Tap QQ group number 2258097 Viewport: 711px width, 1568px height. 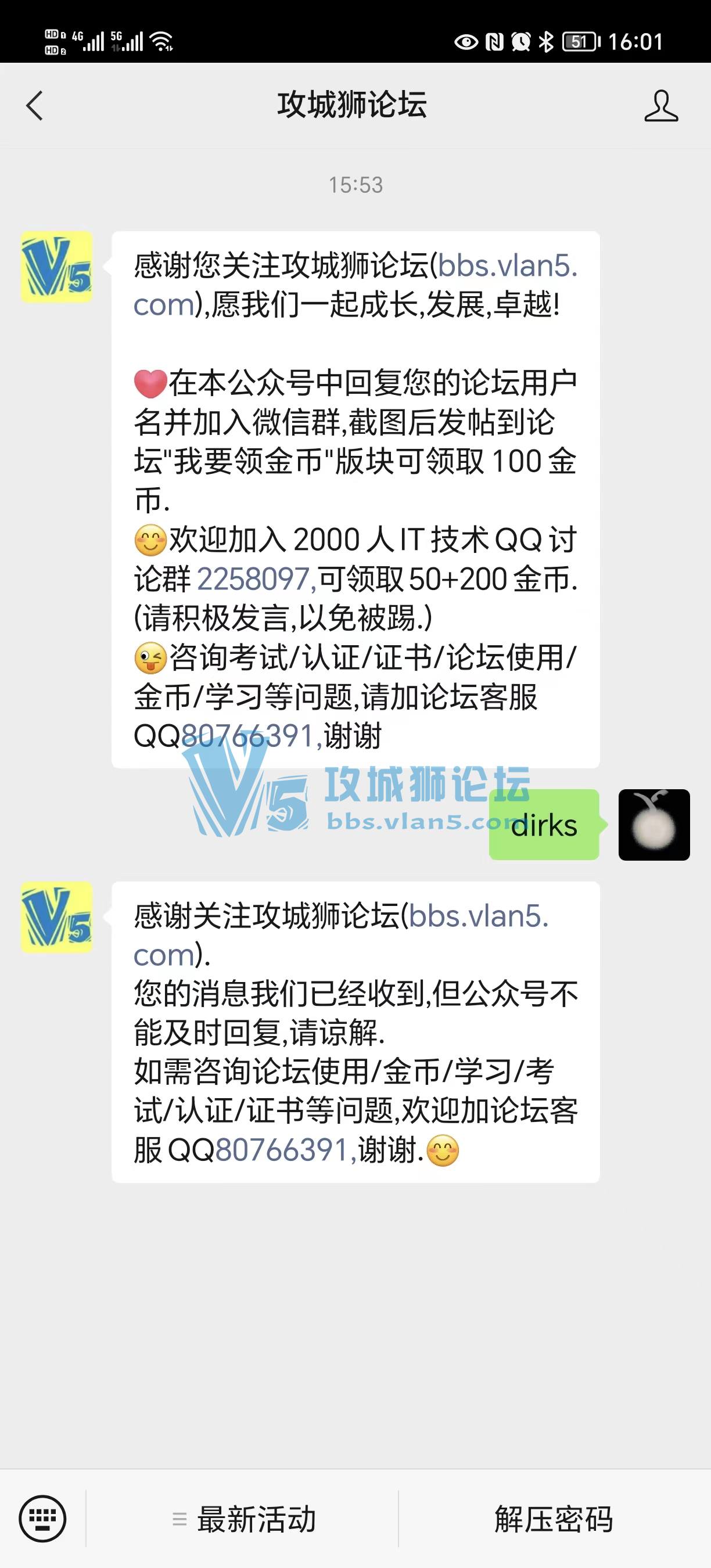coord(256,578)
